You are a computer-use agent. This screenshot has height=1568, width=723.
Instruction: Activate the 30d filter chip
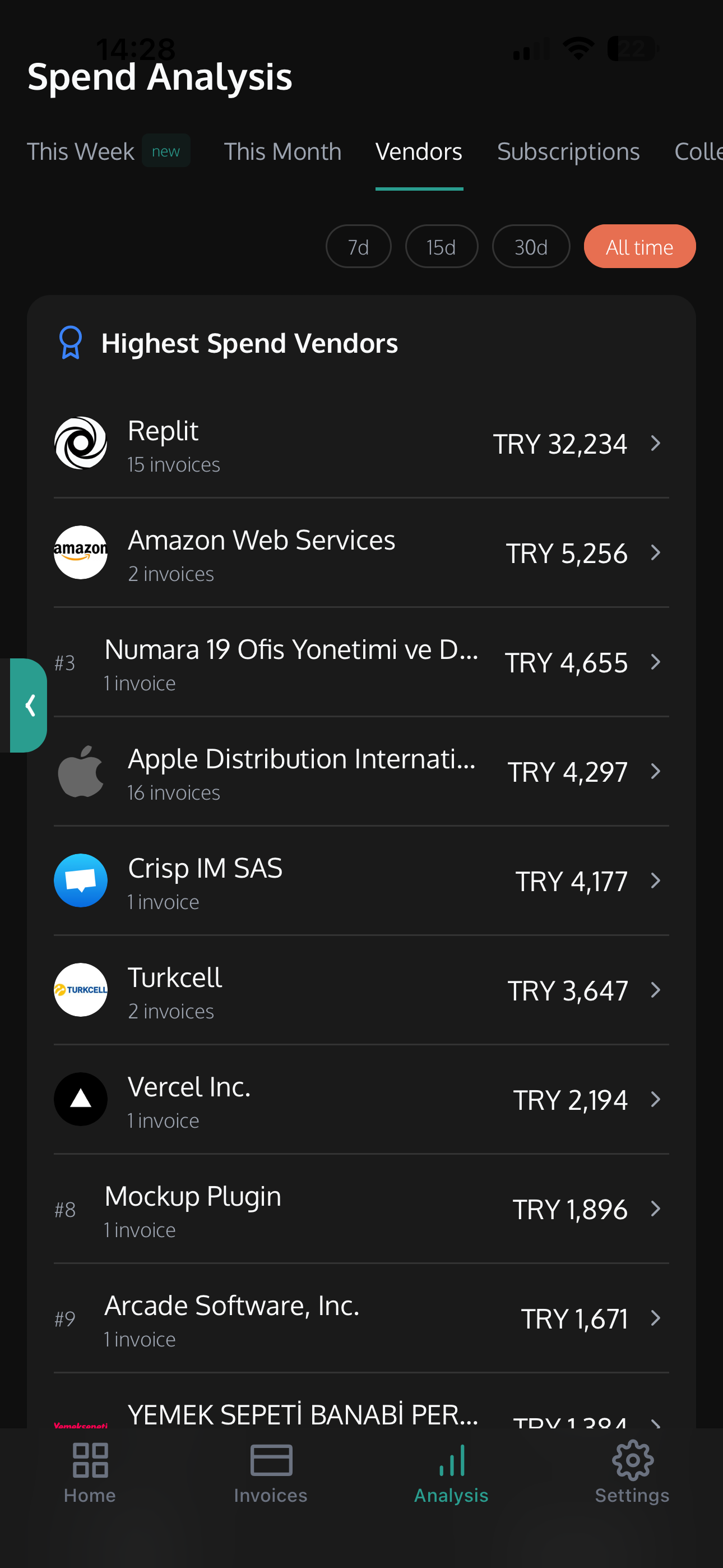[x=531, y=246]
